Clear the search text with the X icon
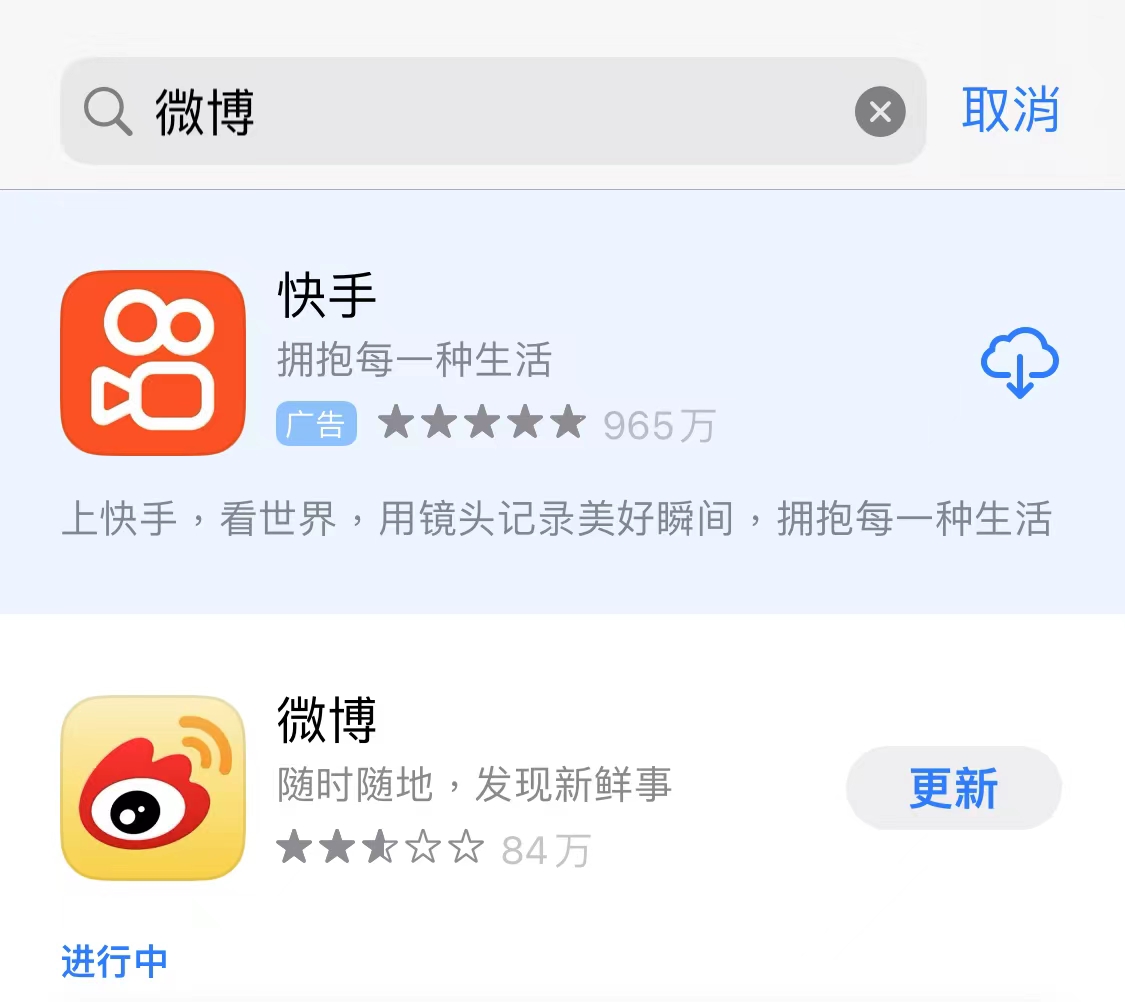The height and width of the screenshot is (1002, 1125). click(x=880, y=111)
